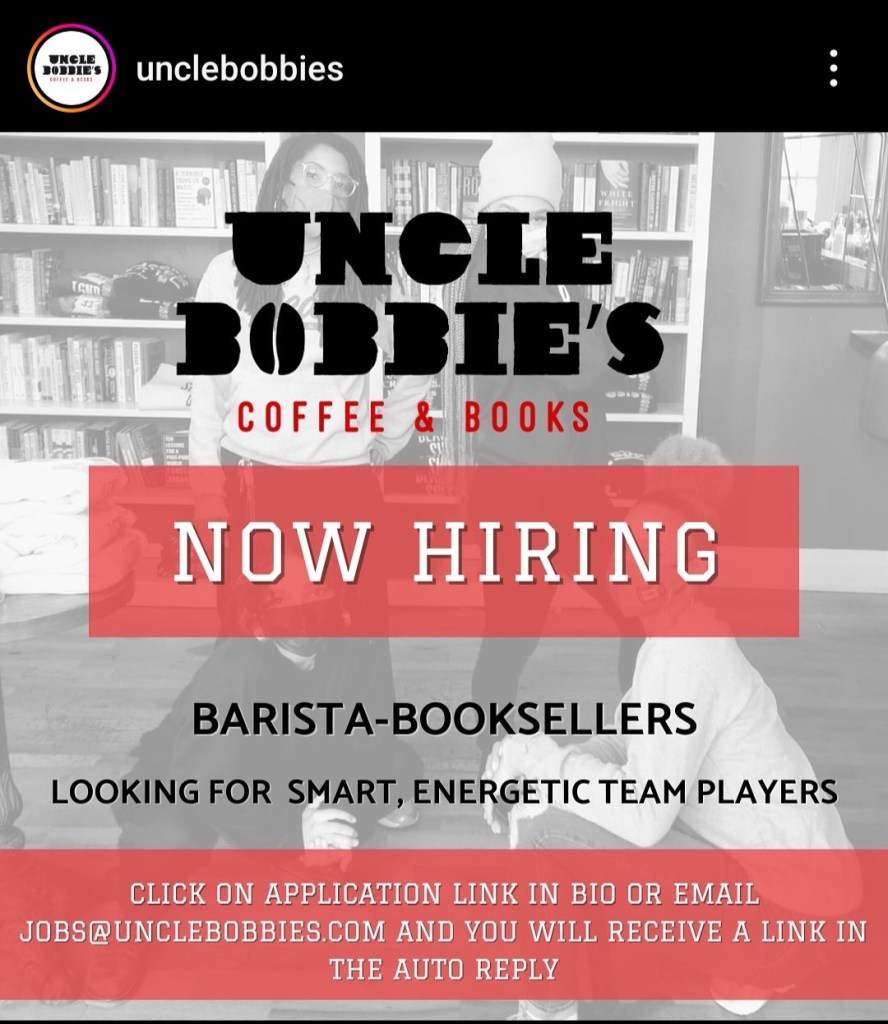Viewport: 888px width, 1024px height.
Task: Open the post's three-dot overflow menu
Action: point(833,69)
